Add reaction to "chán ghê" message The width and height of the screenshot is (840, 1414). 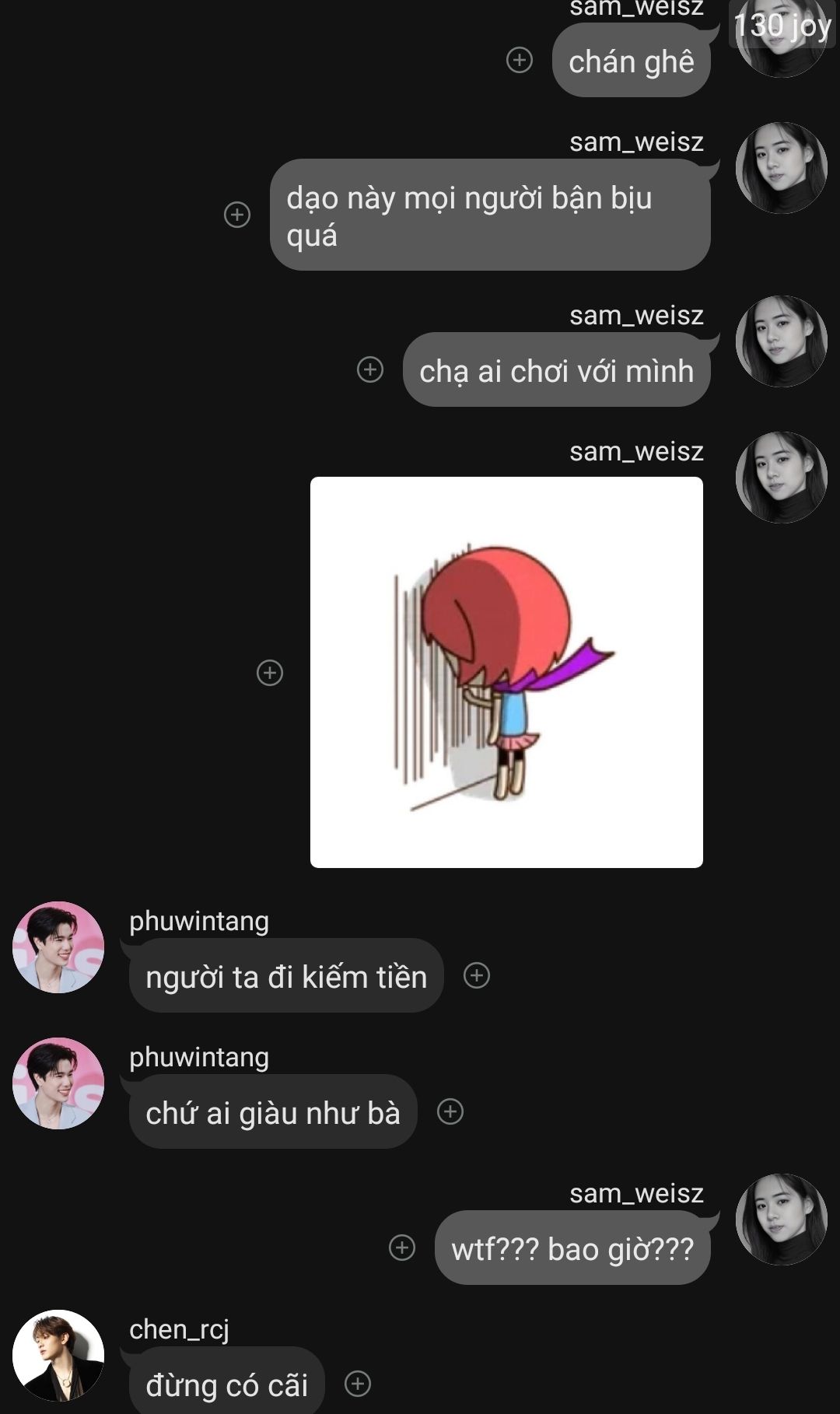click(520, 60)
